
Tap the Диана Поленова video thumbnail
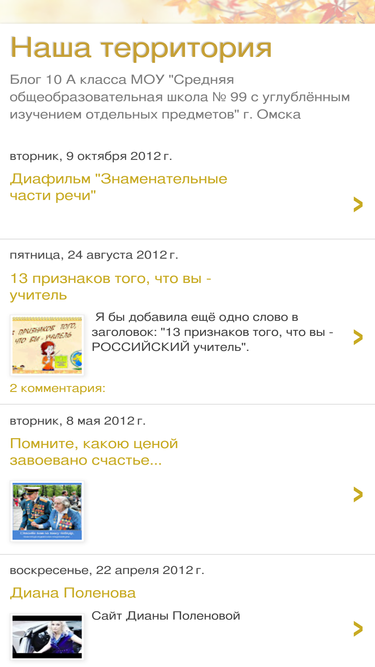pos(47,637)
